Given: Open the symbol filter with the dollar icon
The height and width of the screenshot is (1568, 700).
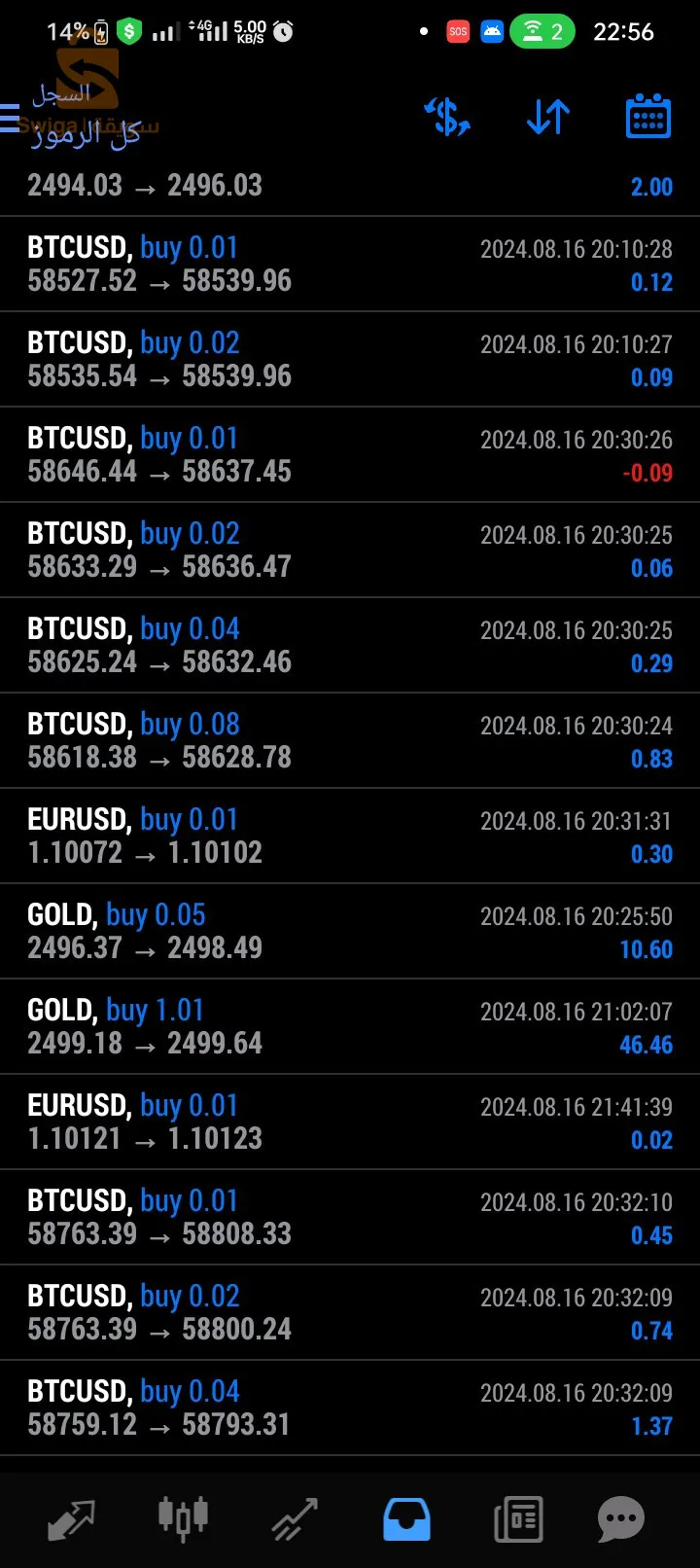Looking at the screenshot, I should pyautogui.click(x=447, y=118).
